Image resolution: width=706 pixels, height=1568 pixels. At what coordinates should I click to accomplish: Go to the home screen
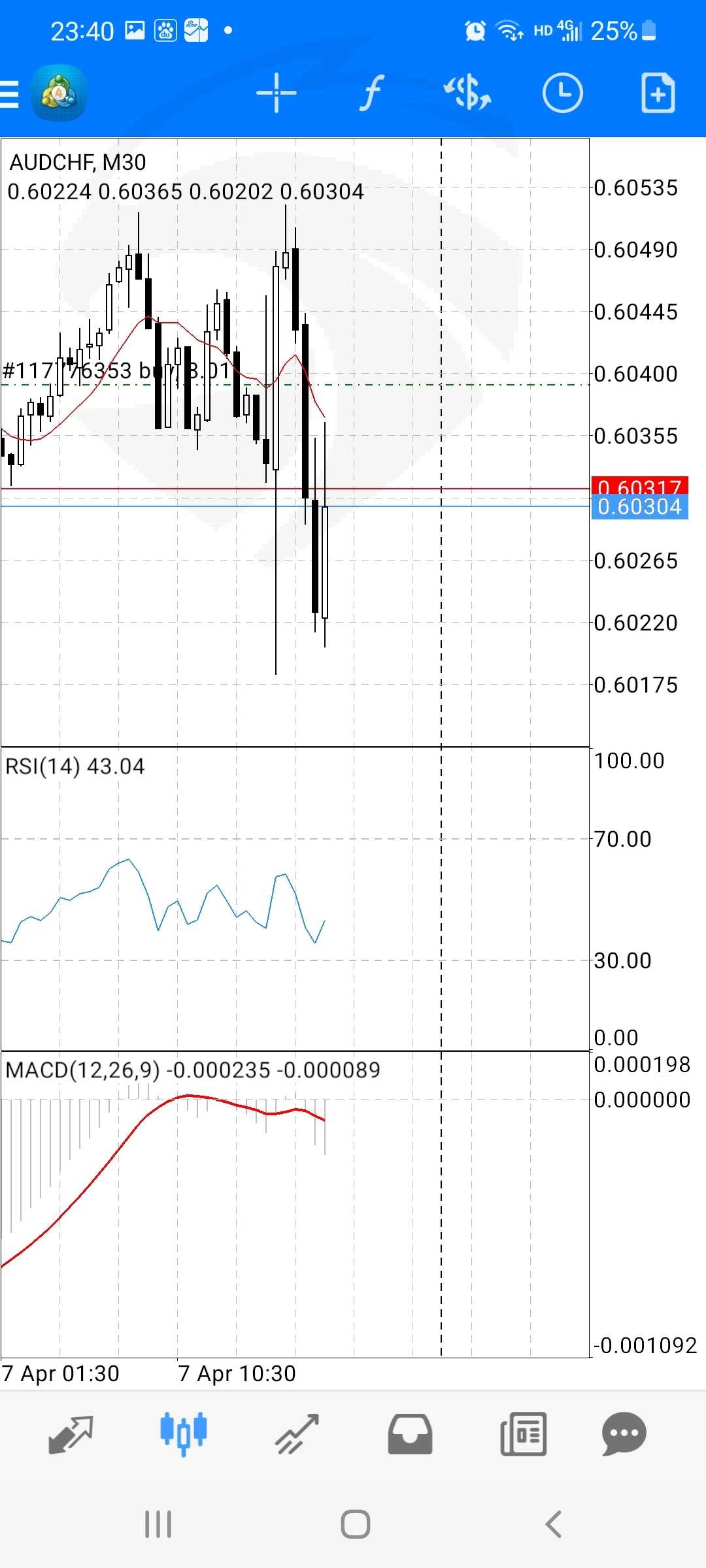(x=355, y=1524)
